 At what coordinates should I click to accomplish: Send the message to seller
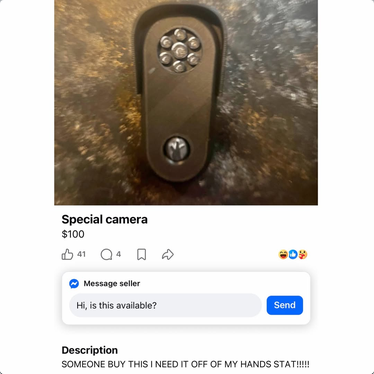285,305
